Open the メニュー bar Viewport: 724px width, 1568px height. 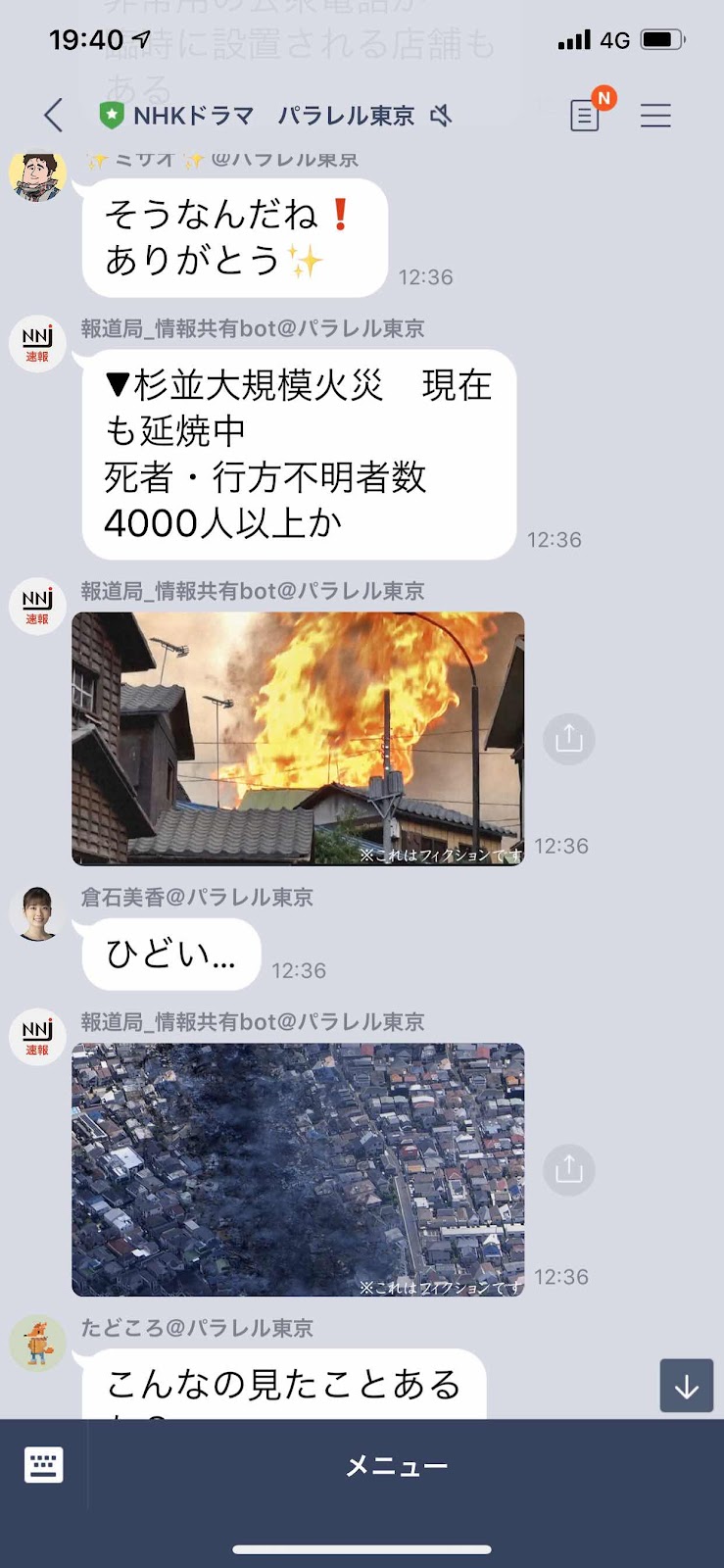coord(397,1466)
